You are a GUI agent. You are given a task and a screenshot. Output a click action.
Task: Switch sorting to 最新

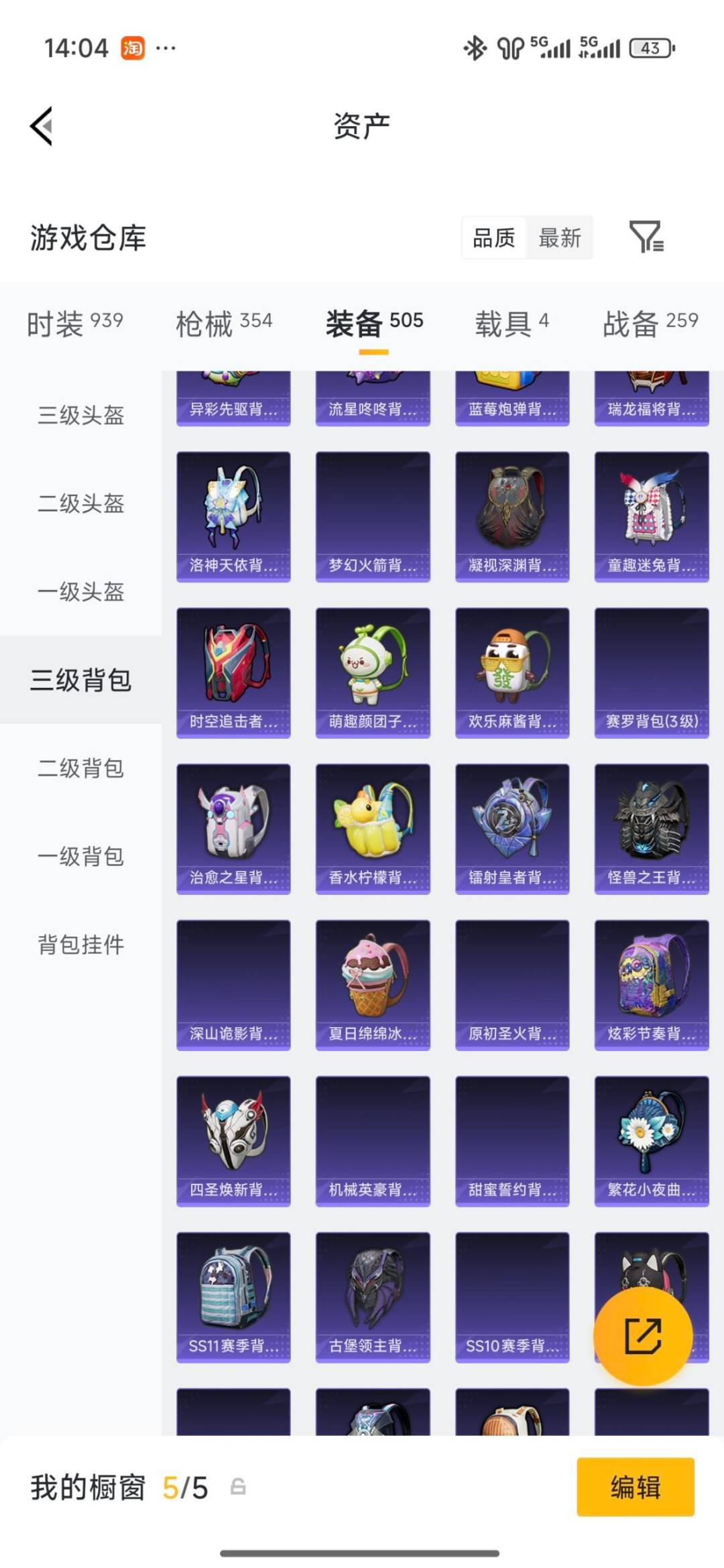(x=560, y=239)
